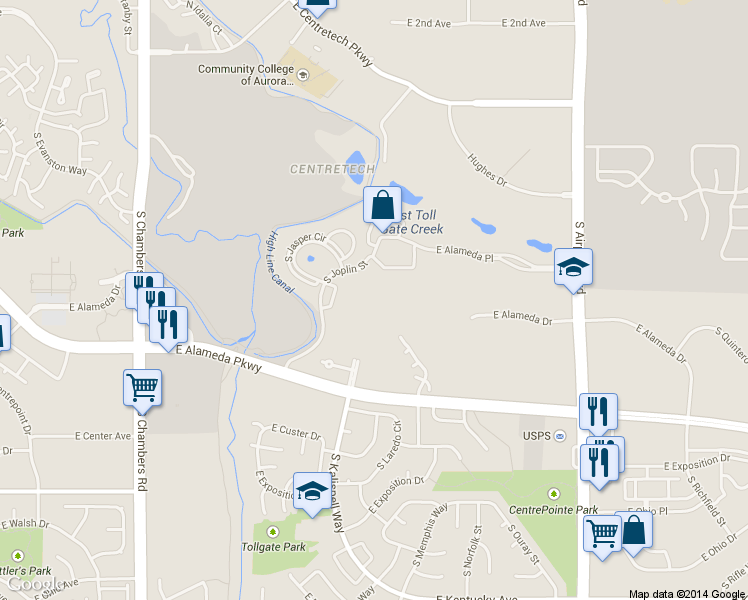Open the restaurant marker right of the USPS label

(x=598, y=413)
